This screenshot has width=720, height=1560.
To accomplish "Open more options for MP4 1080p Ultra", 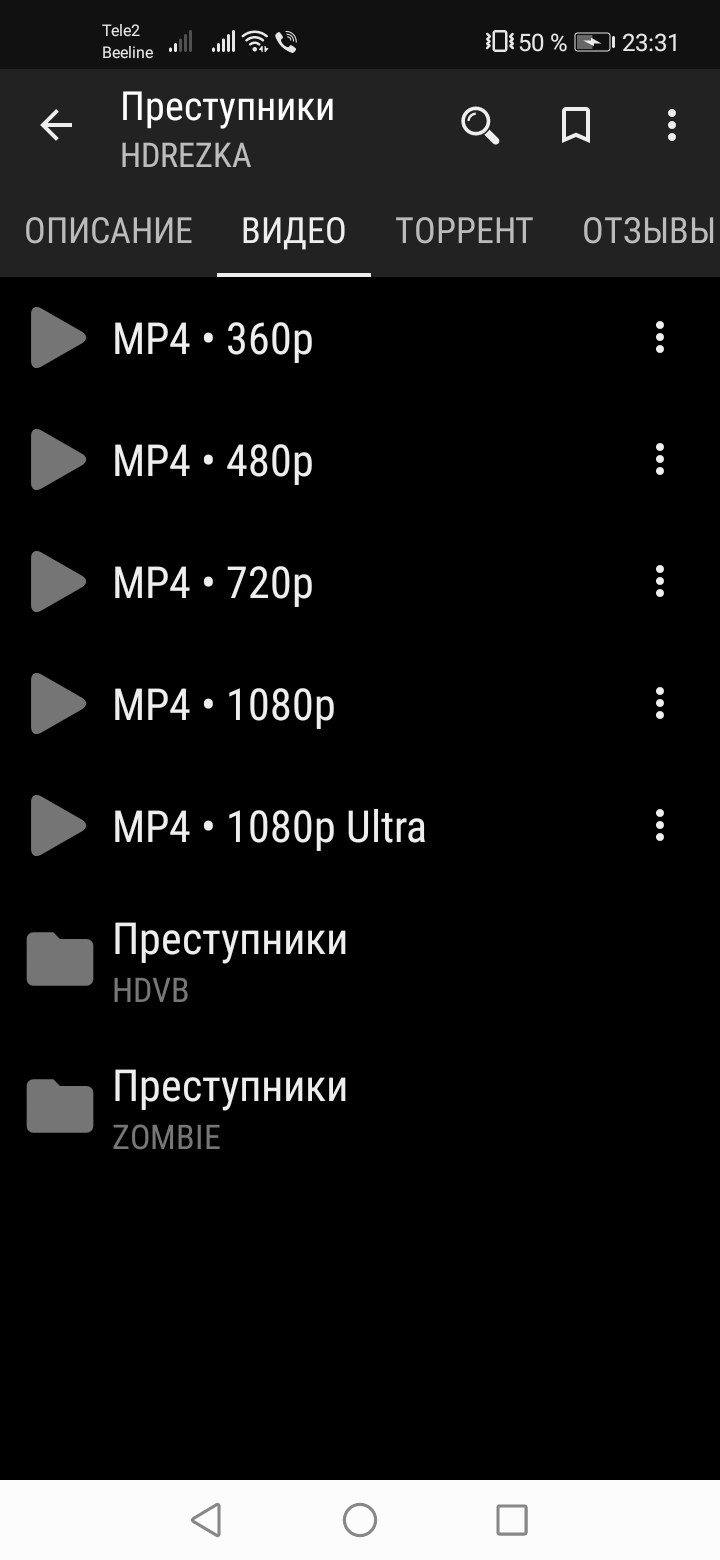I will coord(660,826).
